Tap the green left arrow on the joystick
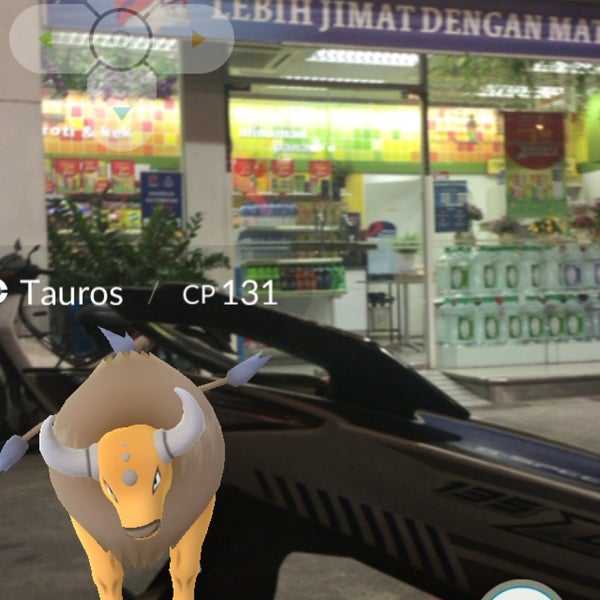600x600 pixels. [x=45, y=39]
